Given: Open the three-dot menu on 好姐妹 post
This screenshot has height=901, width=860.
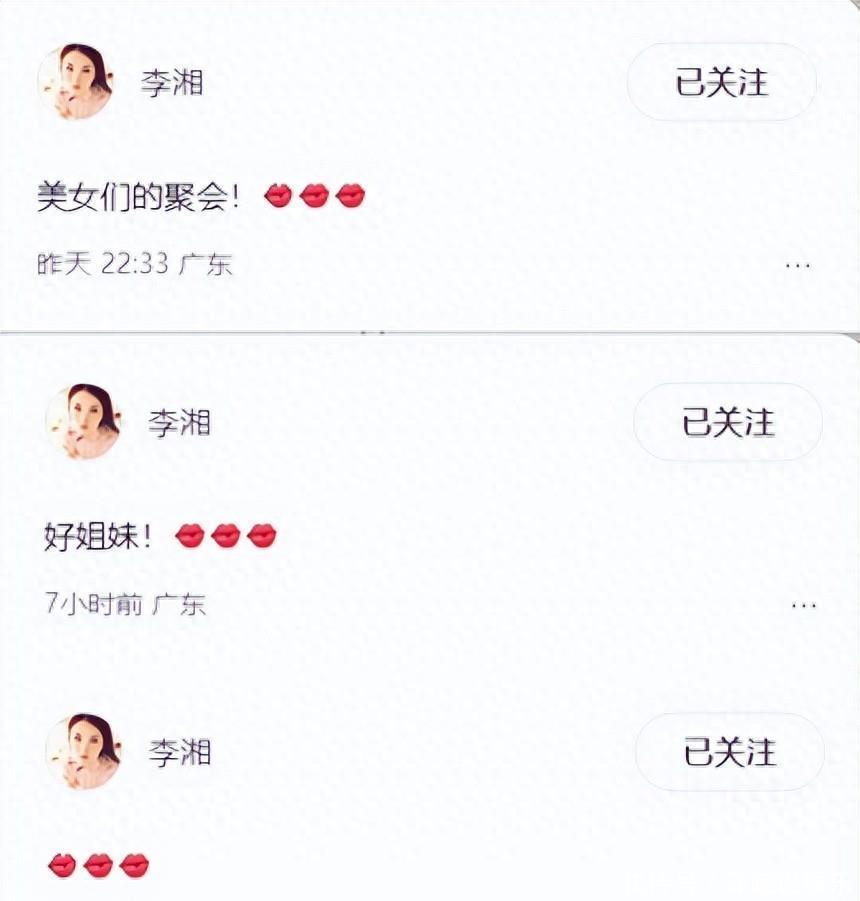Looking at the screenshot, I should [x=804, y=605].
